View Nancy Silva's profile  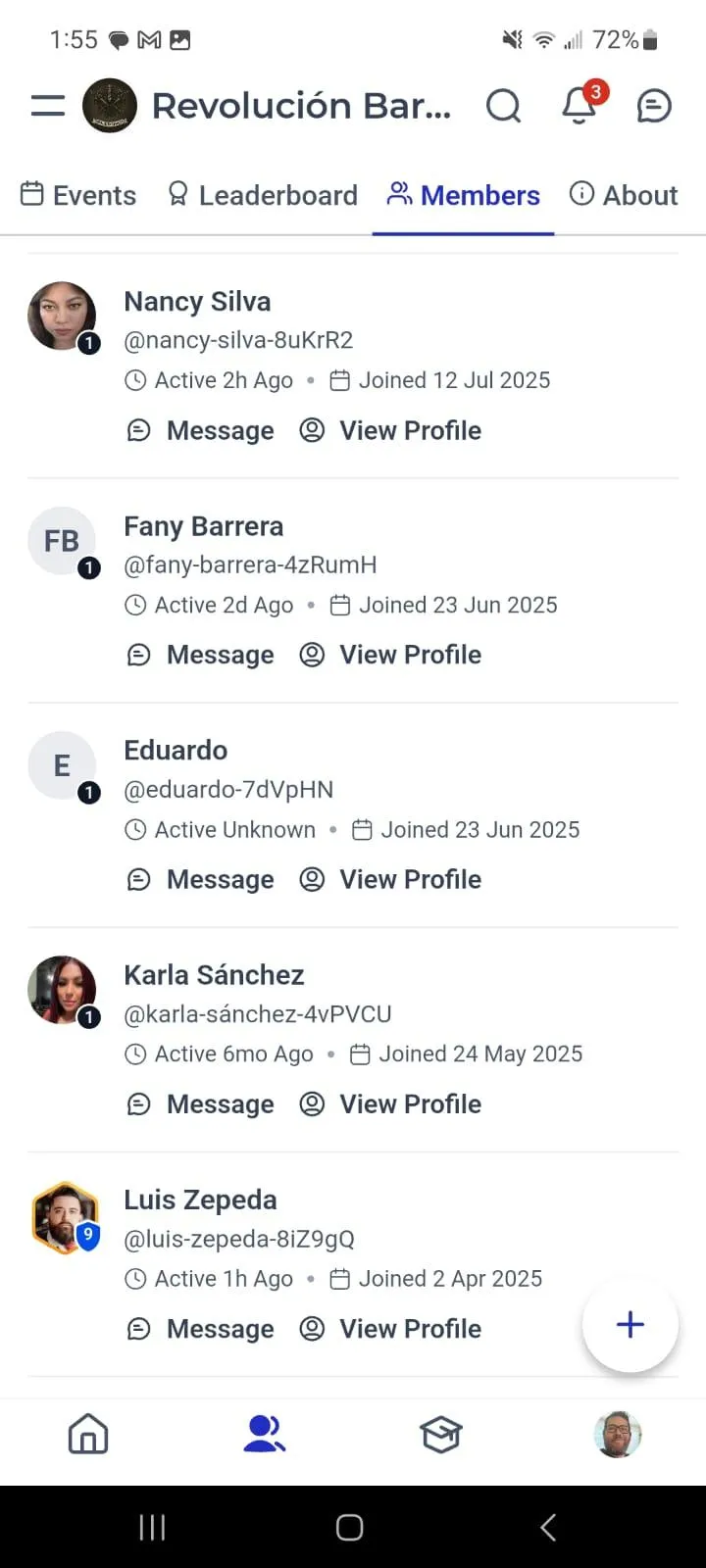coord(390,430)
